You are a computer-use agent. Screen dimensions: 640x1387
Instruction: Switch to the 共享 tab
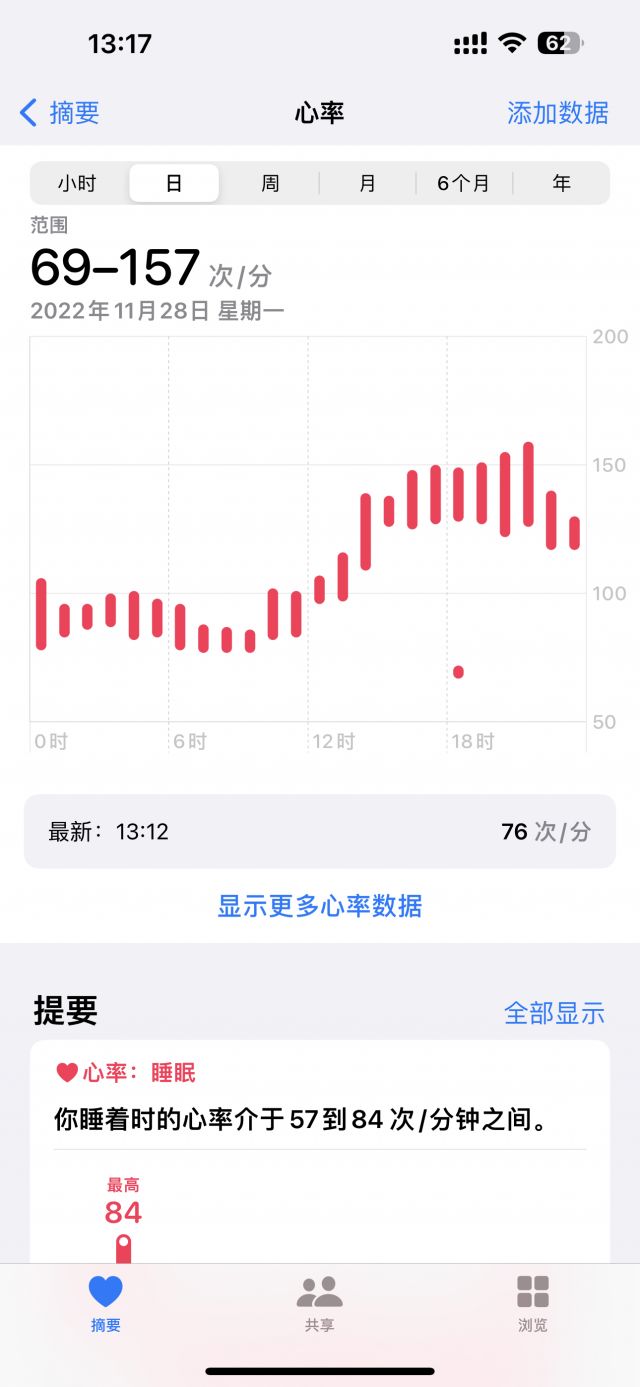point(320,1303)
